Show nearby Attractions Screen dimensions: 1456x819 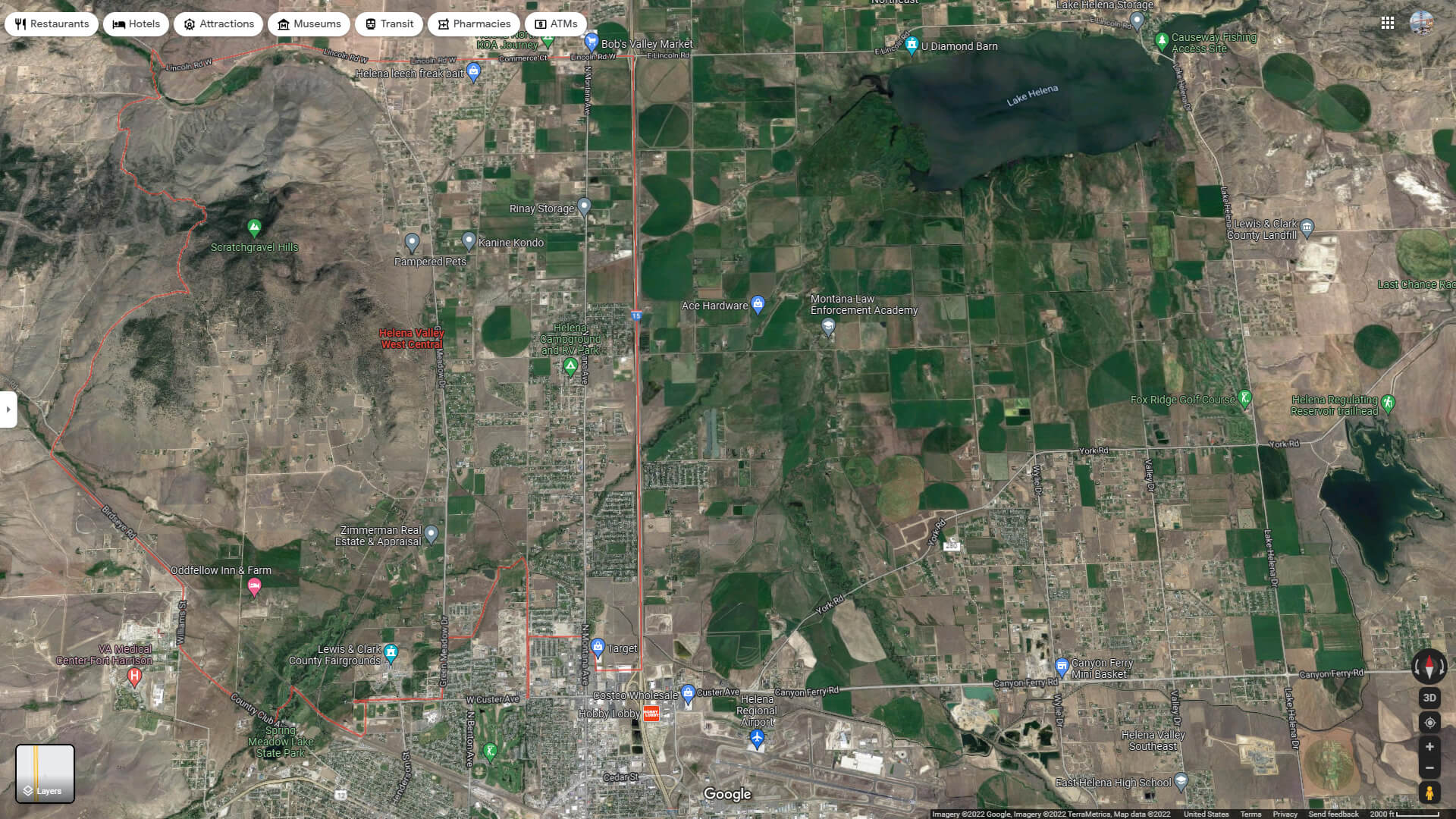click(x=218, y=24)
